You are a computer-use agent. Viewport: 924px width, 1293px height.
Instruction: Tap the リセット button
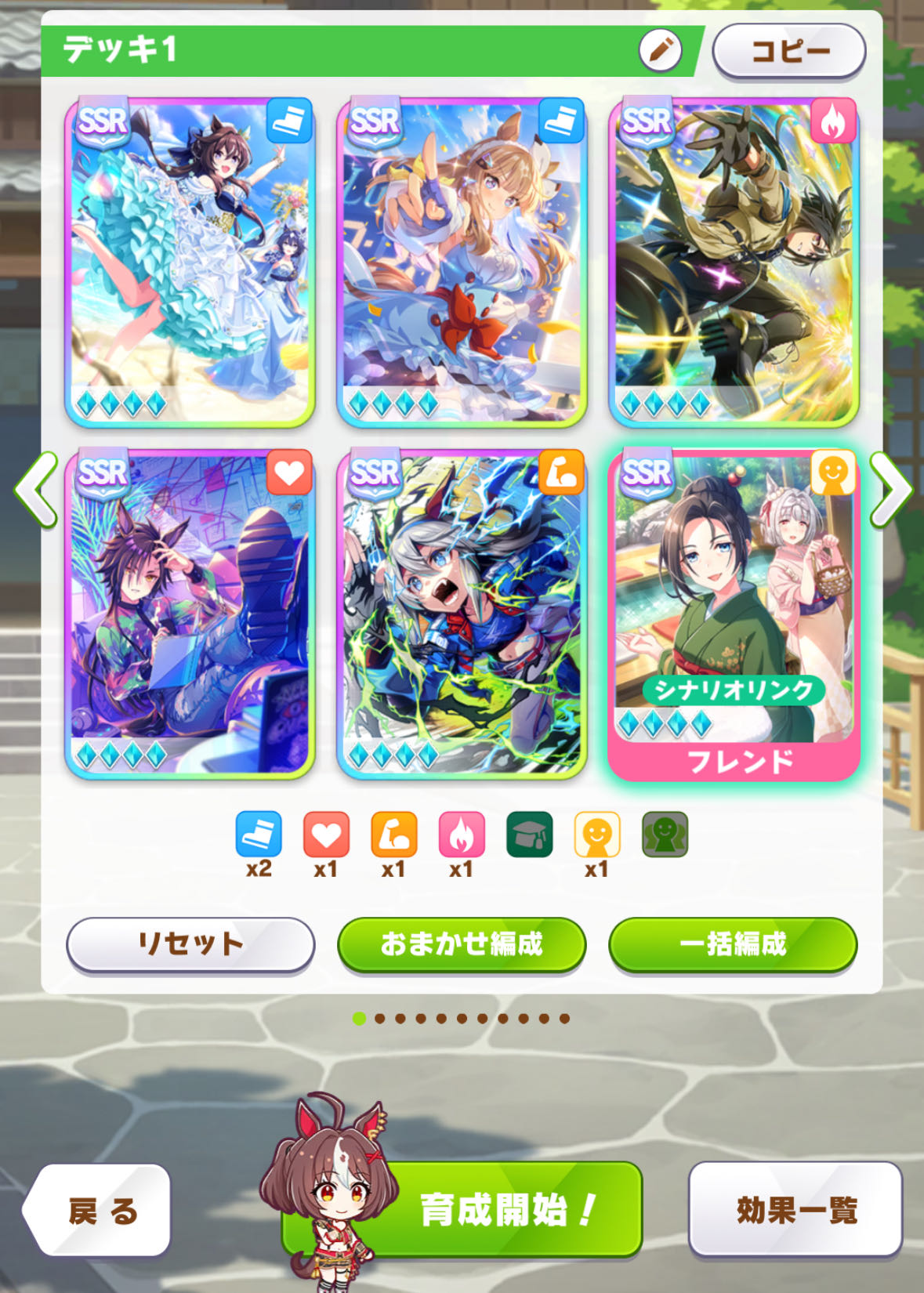coord(190,943)
